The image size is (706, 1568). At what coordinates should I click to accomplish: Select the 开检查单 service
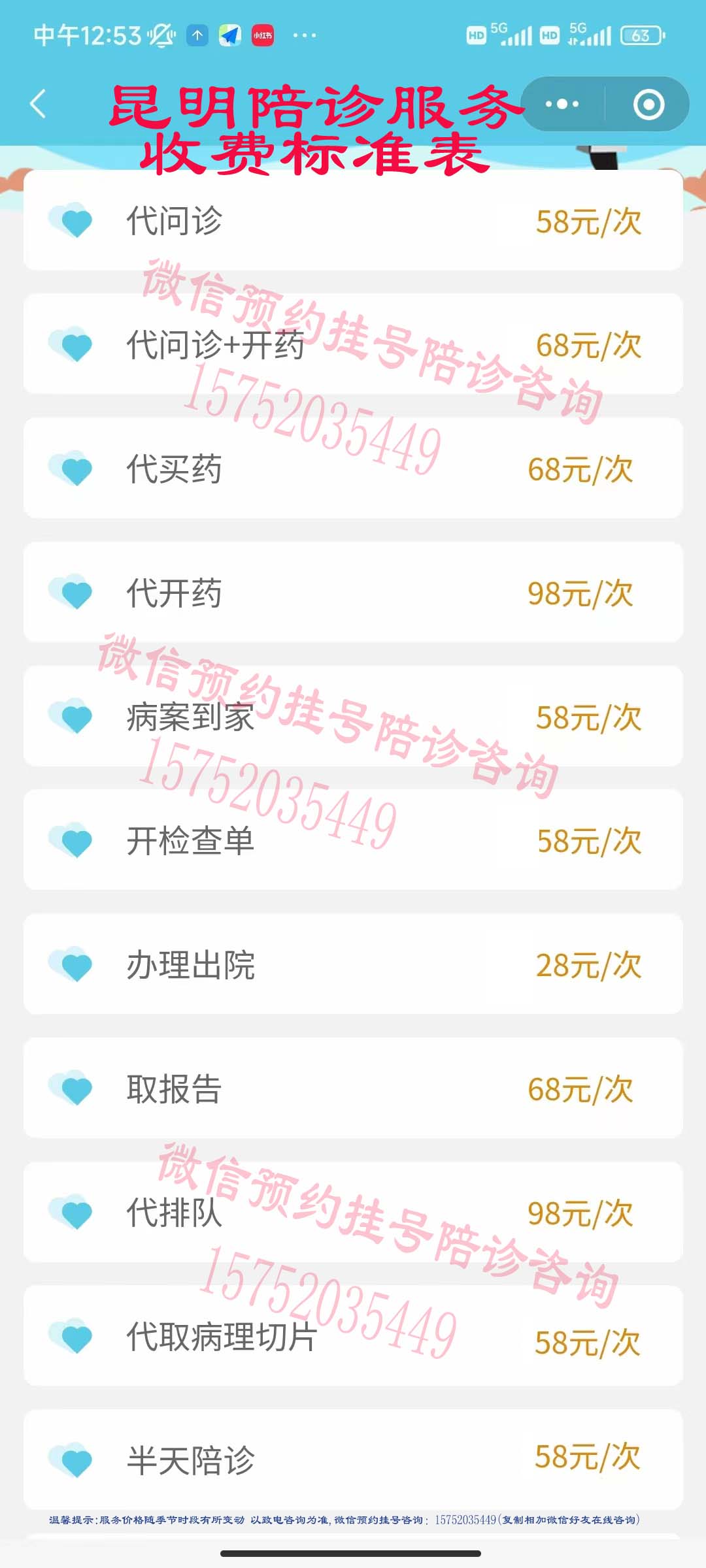point(353,840)
